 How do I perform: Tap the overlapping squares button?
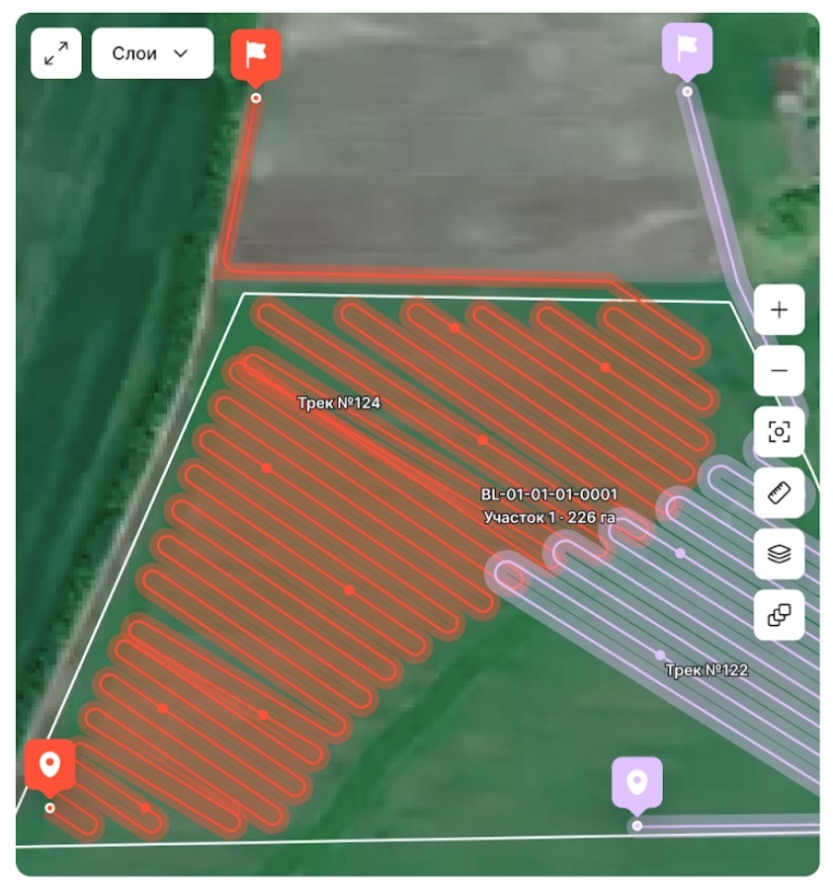click(779, 615)
